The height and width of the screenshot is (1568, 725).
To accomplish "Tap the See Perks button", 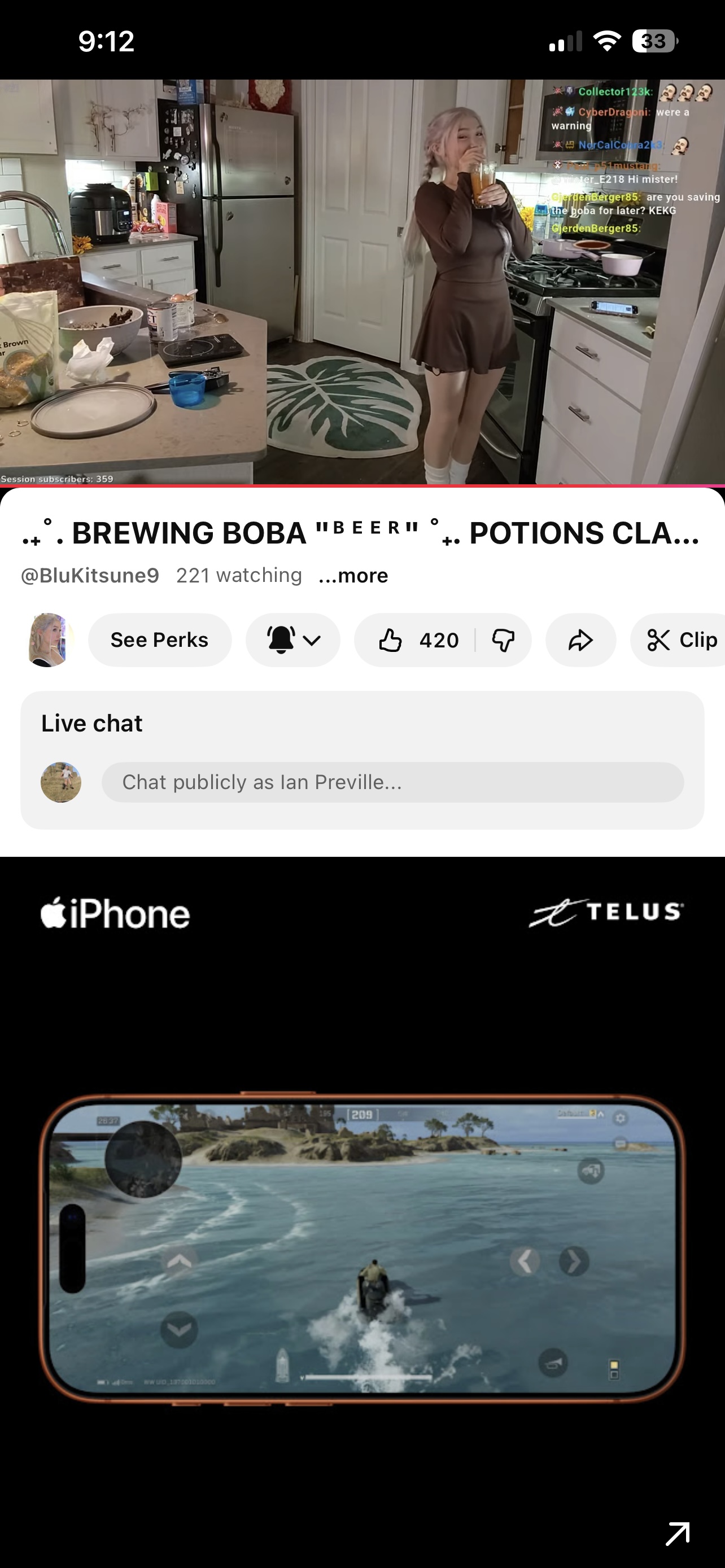I will pos(159,640).
